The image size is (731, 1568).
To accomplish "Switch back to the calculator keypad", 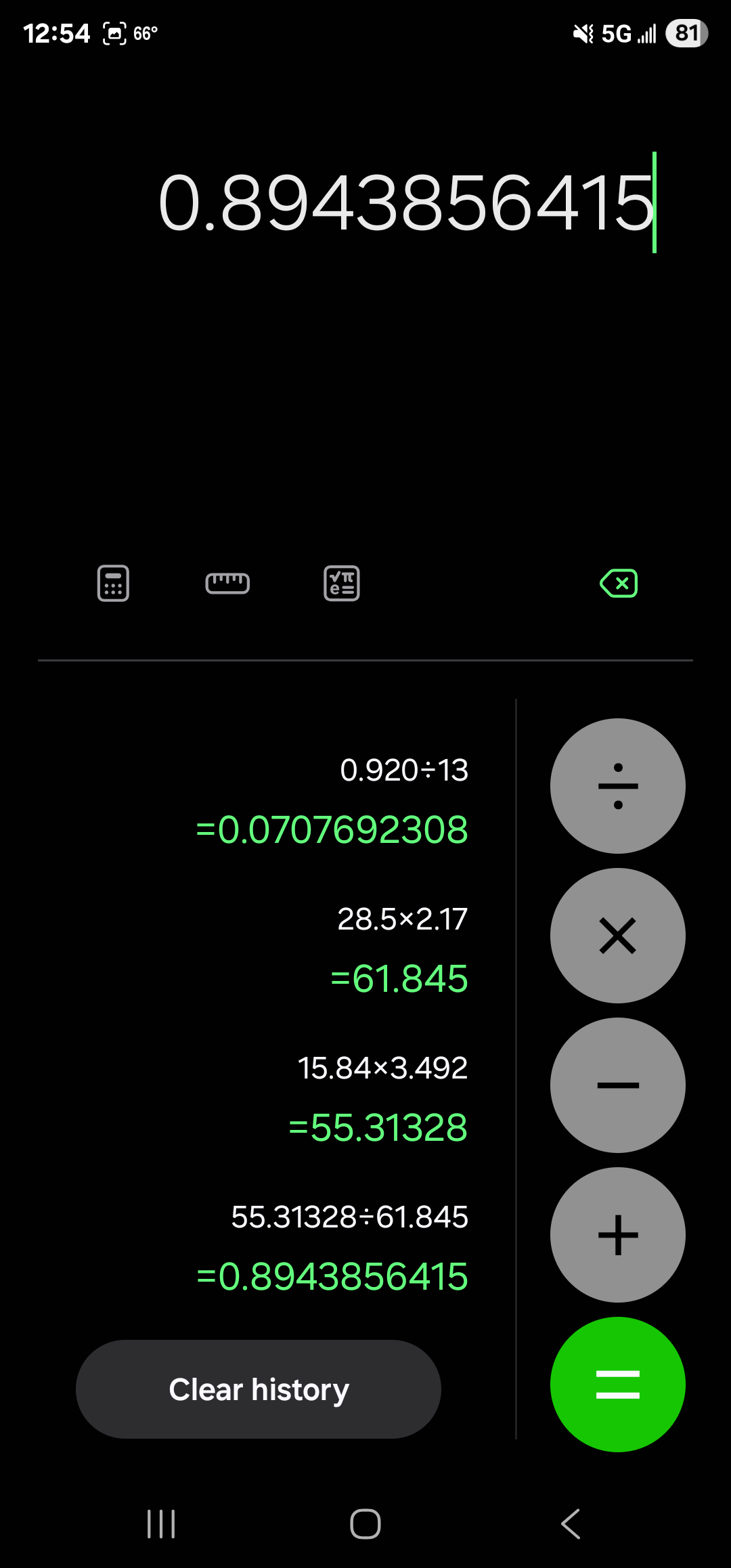I will coord(113,583).
